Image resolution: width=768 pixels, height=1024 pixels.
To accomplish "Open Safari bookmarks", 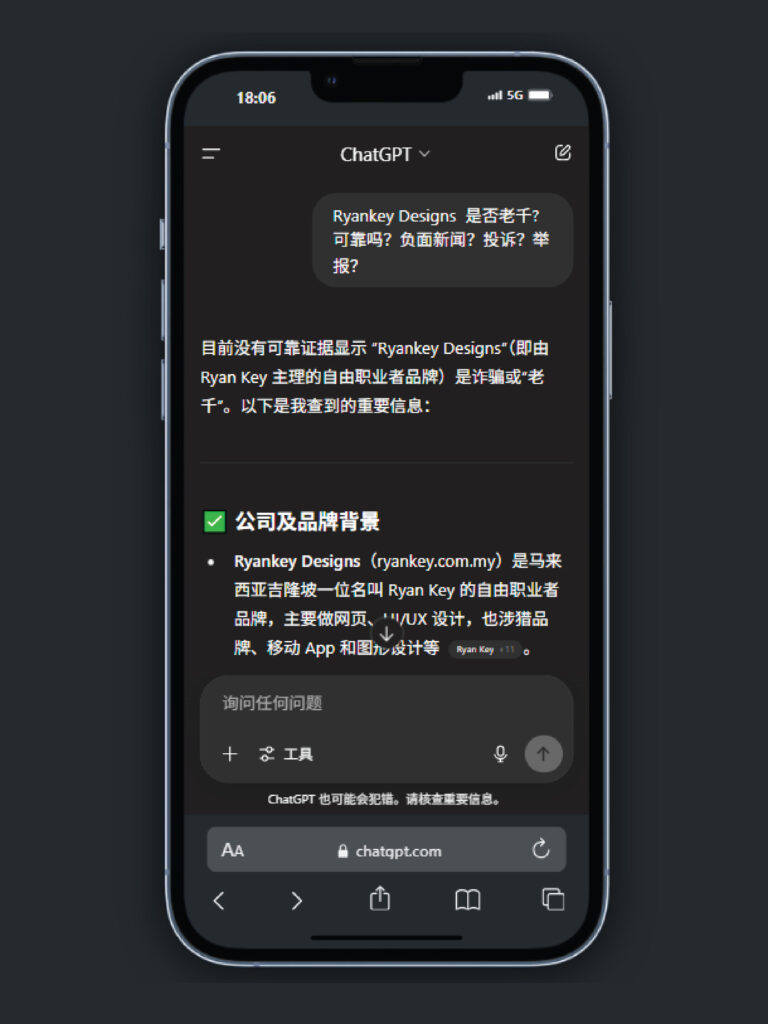I will (x=468, y=900).
